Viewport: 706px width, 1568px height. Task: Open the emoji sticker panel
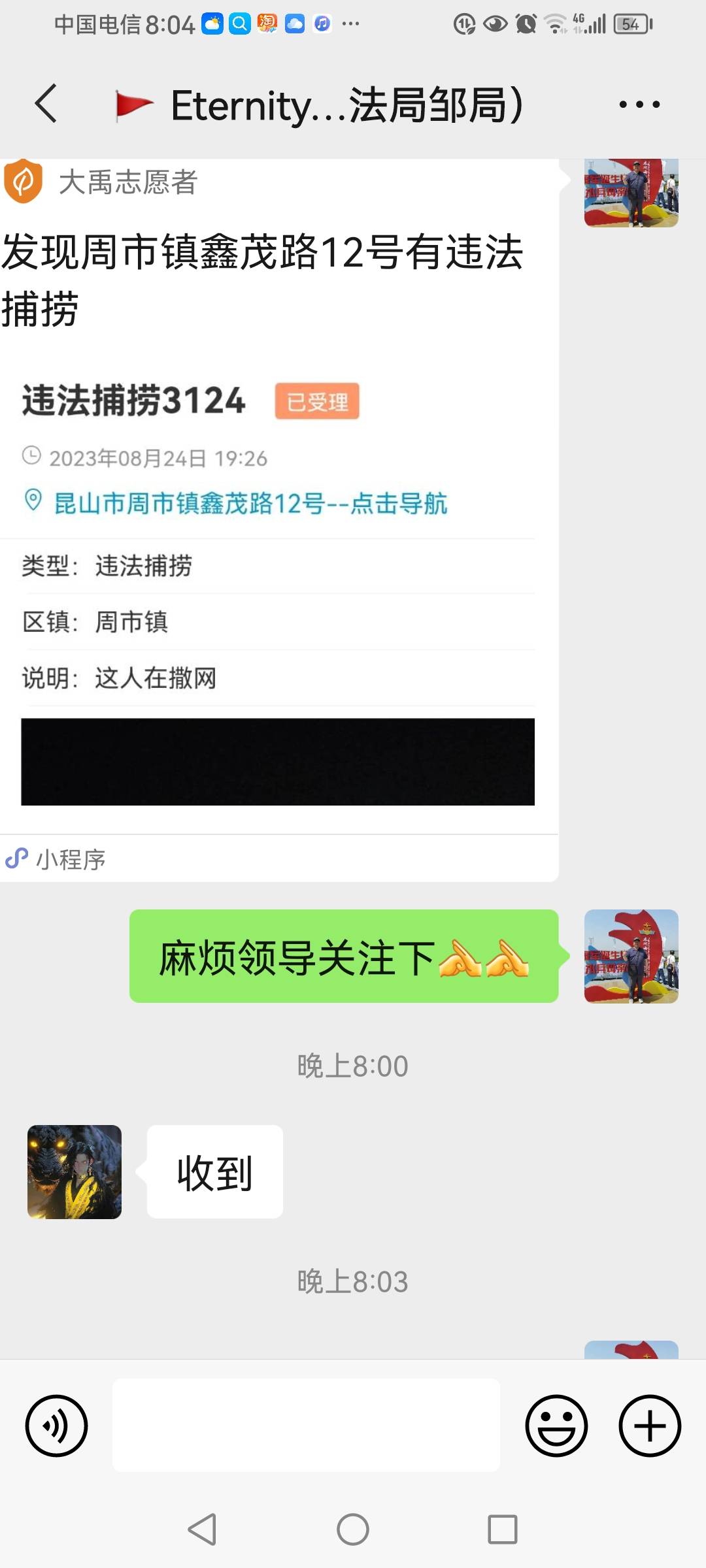556,1426
